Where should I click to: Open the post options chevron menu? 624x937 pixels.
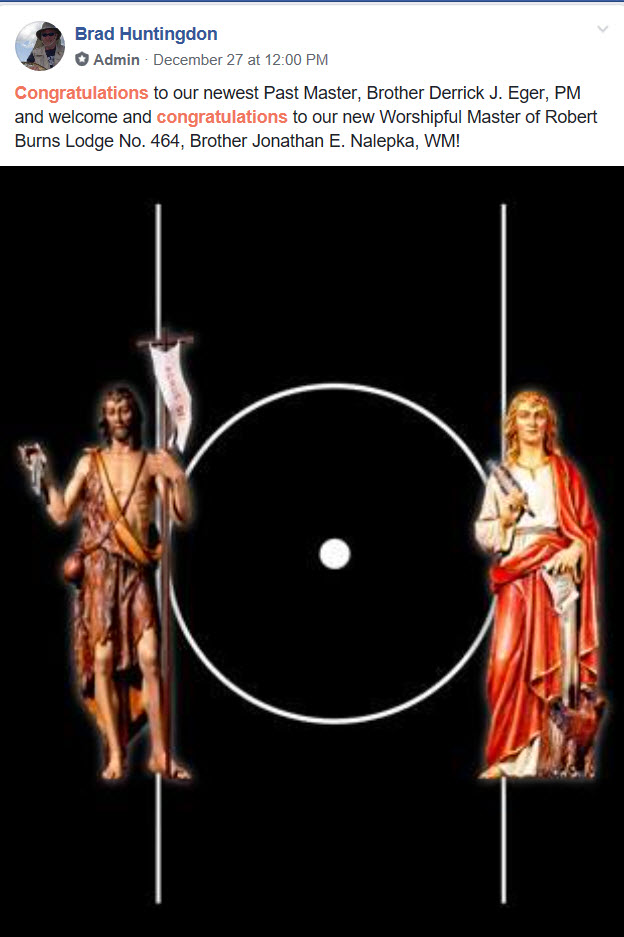[602, 30]
